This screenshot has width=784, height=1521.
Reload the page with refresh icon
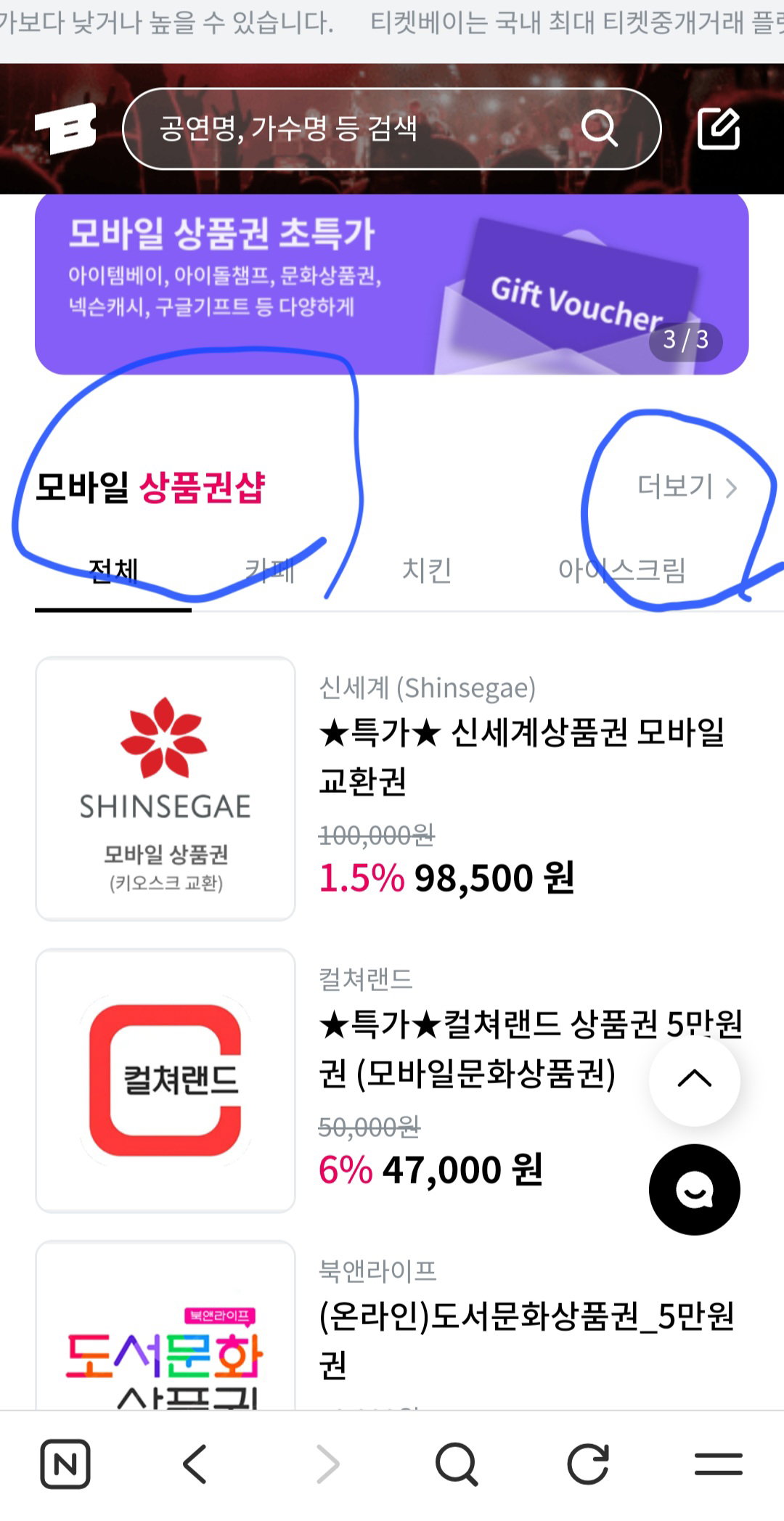coord(587,1464)
